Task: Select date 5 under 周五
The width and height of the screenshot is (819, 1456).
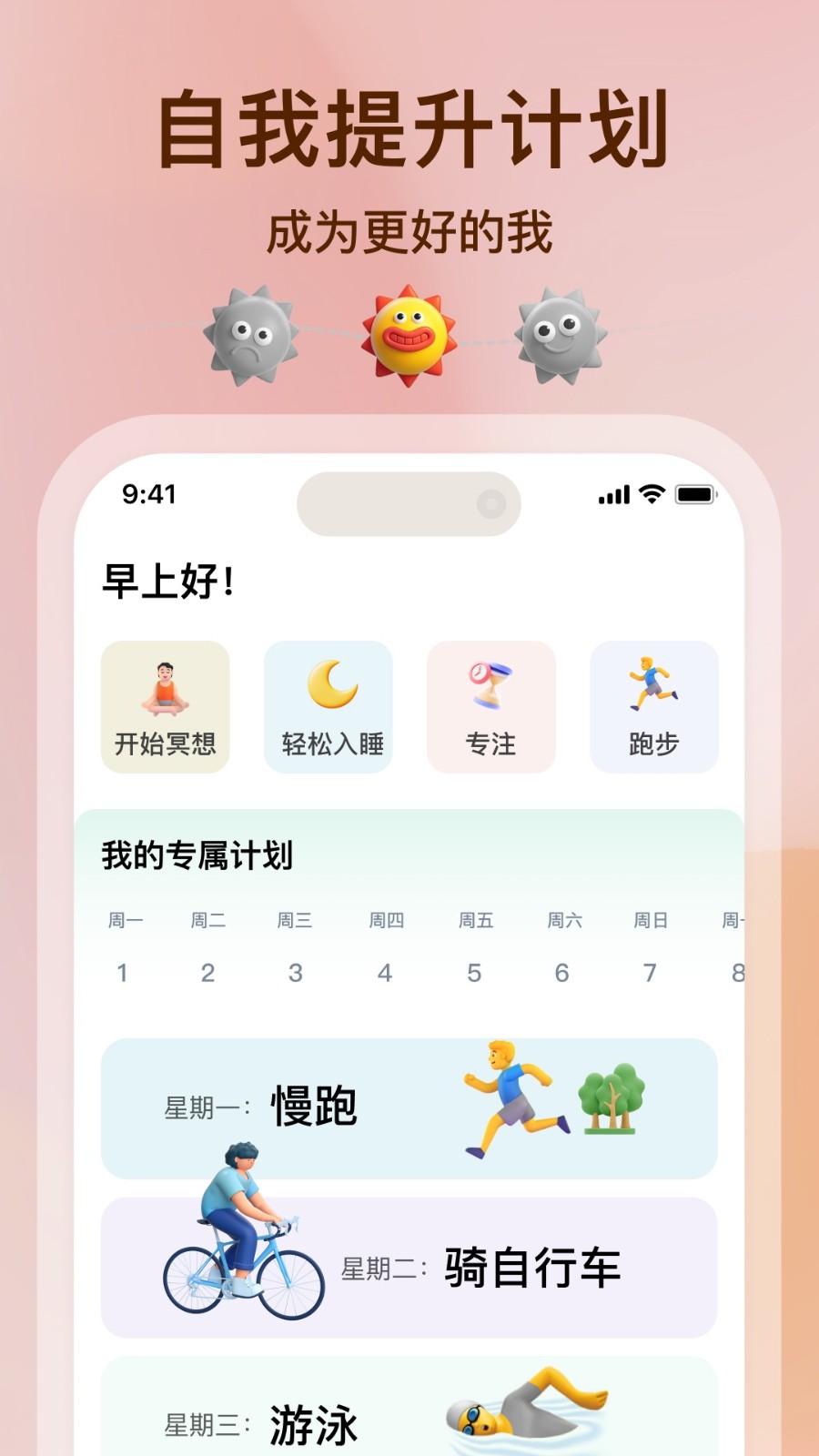Action: click(474, 972)
